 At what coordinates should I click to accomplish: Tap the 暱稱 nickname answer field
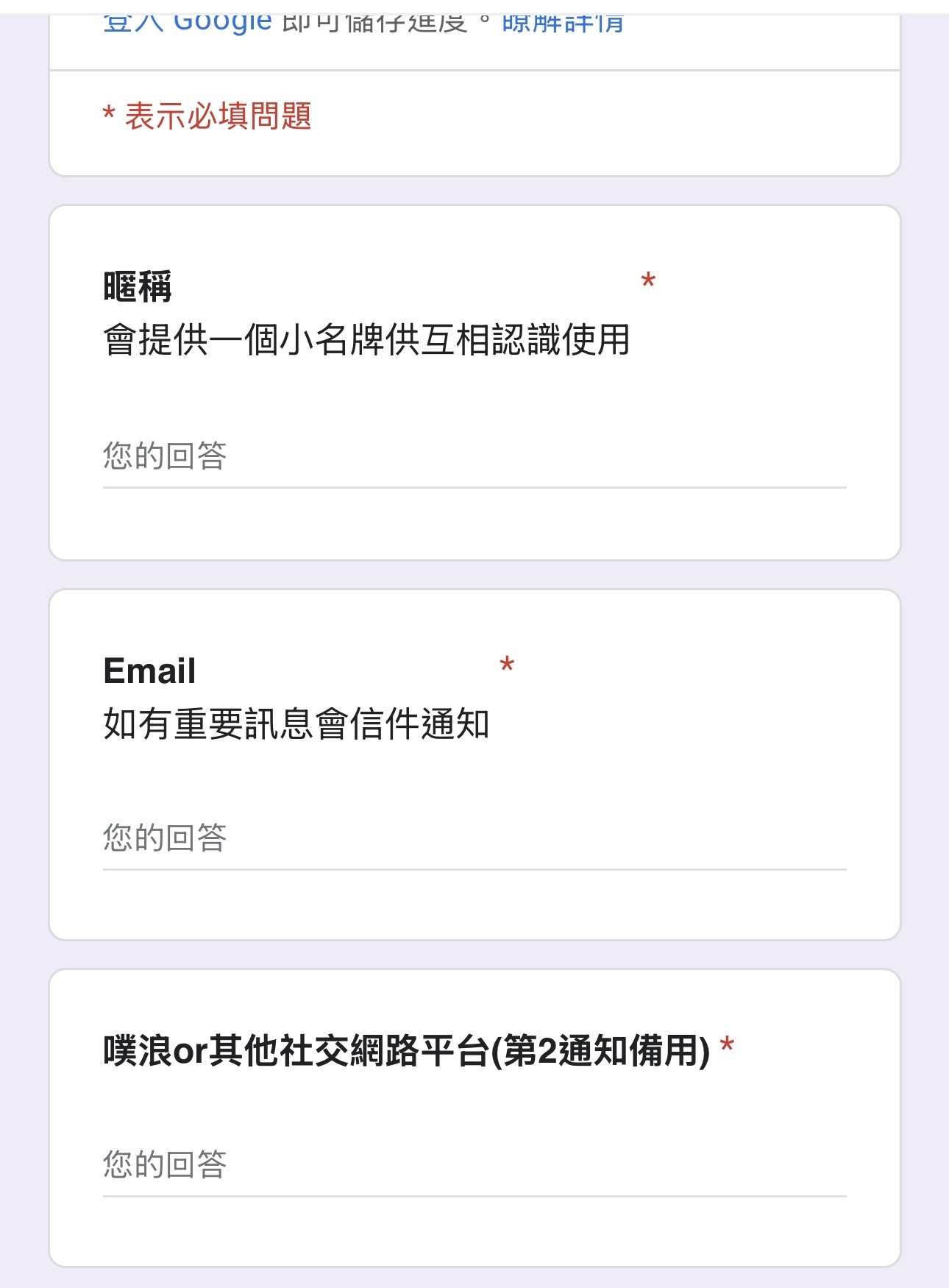pos(474,457)
